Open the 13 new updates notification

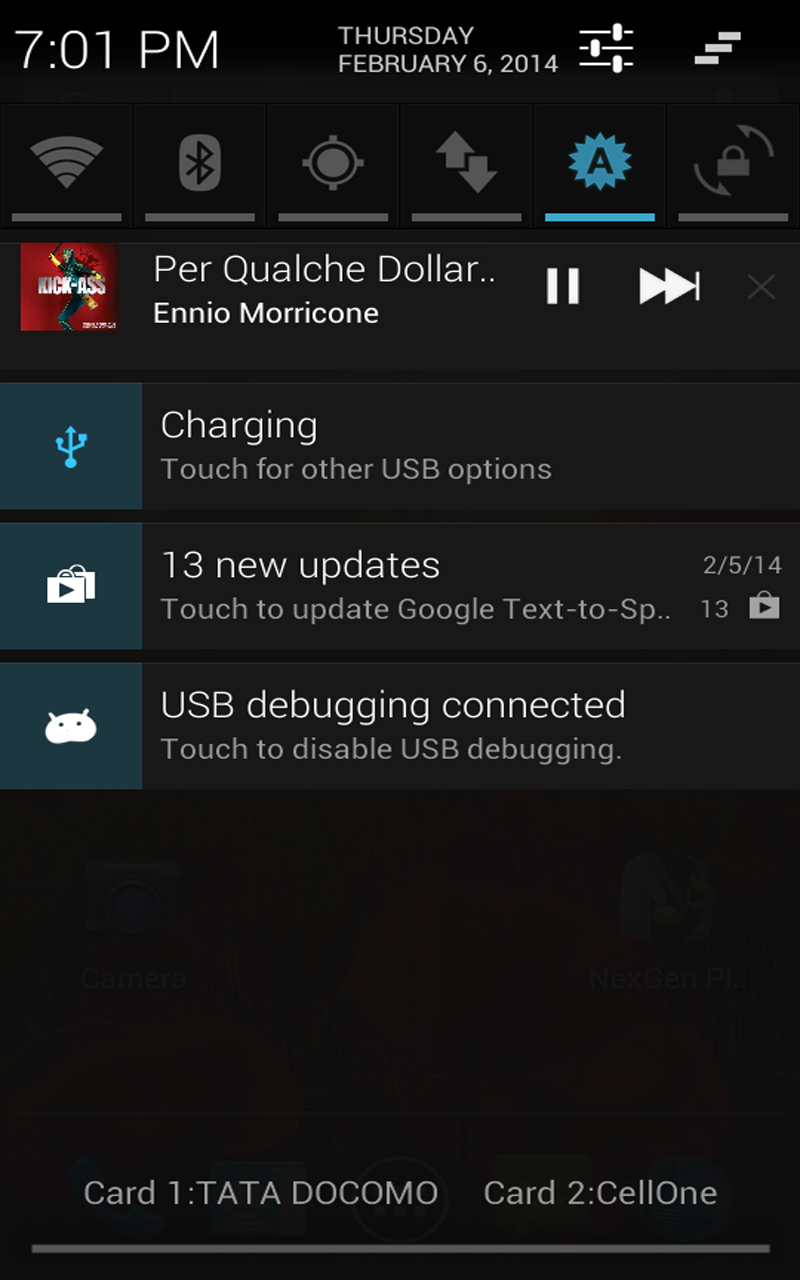pyautogui.click(x=400, y=586)
